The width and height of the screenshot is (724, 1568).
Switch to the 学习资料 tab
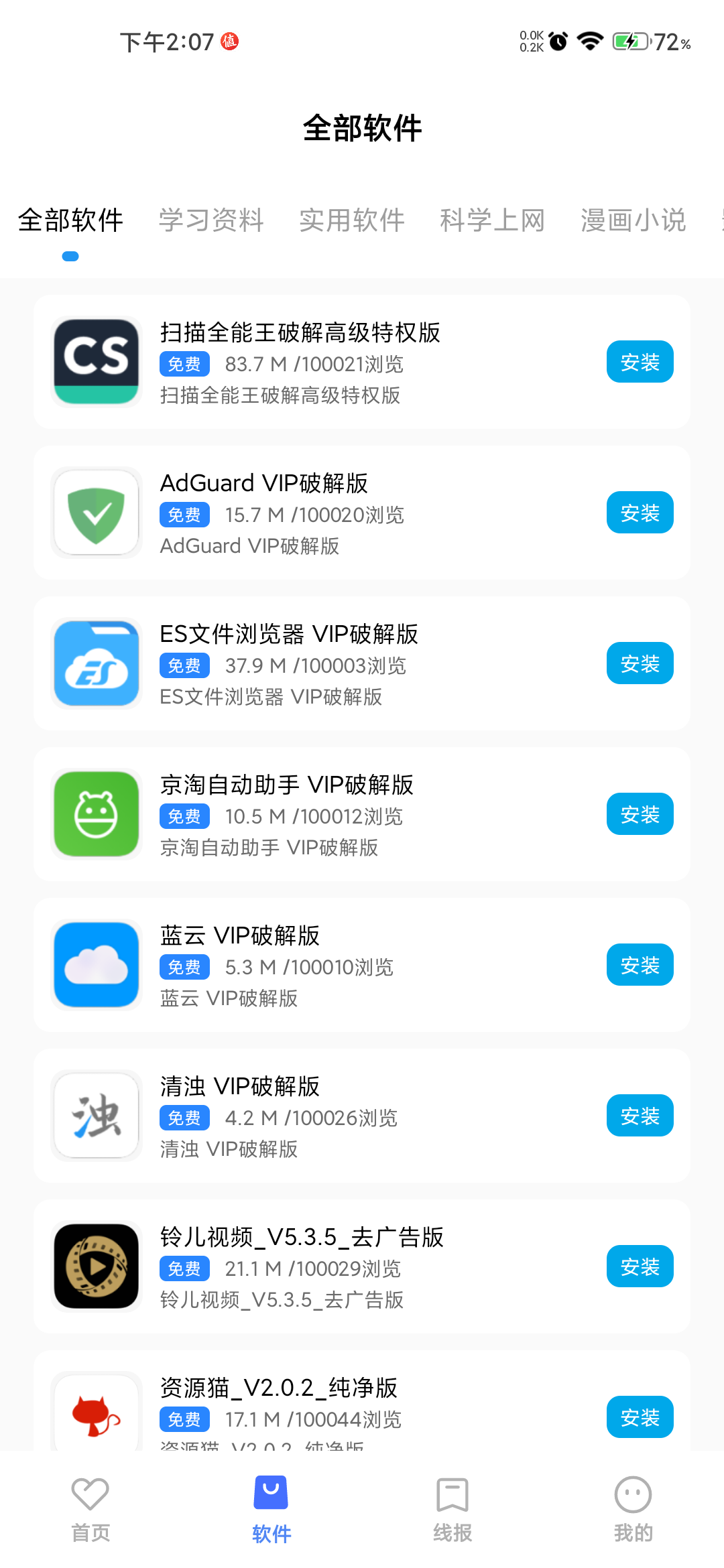211,220
